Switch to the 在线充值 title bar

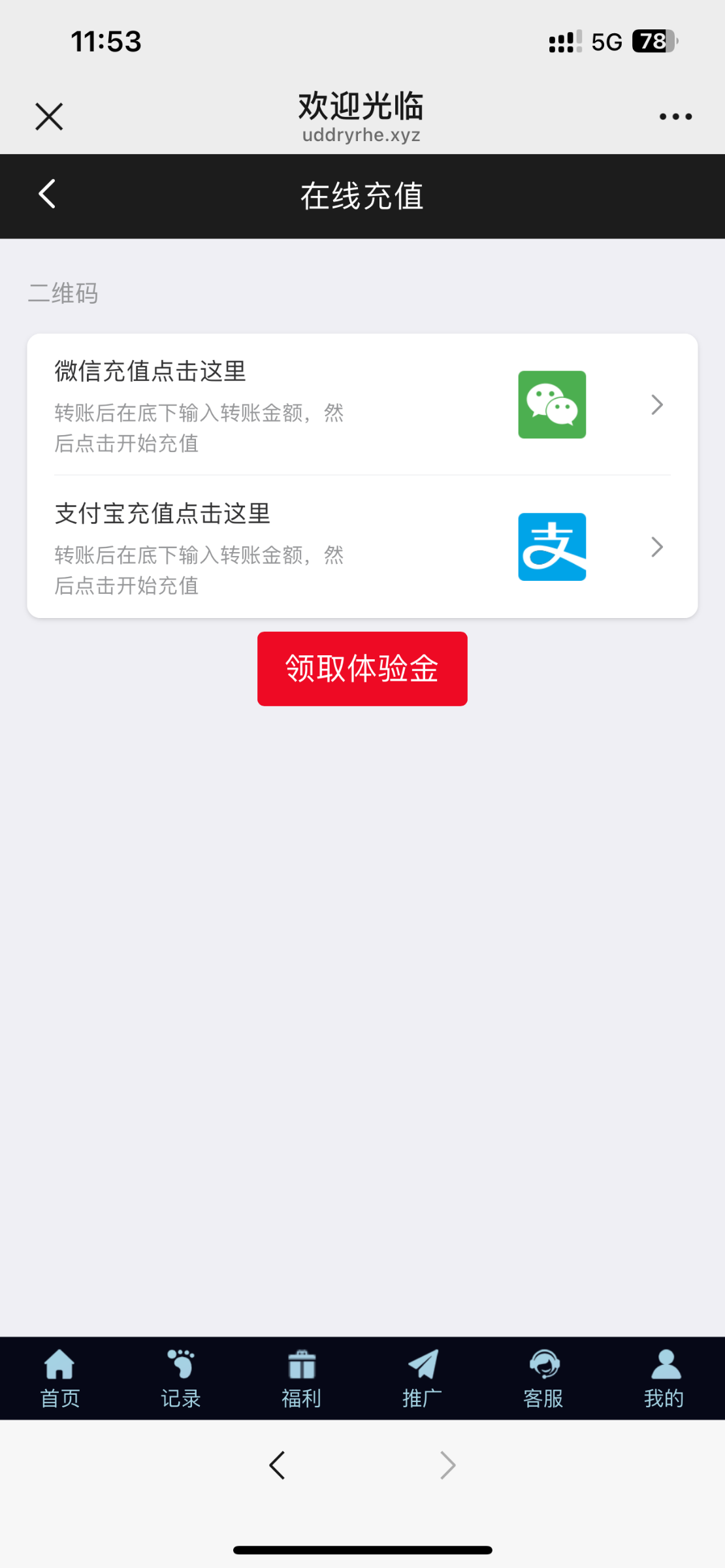pyautogui.click(x=362, y=195)
